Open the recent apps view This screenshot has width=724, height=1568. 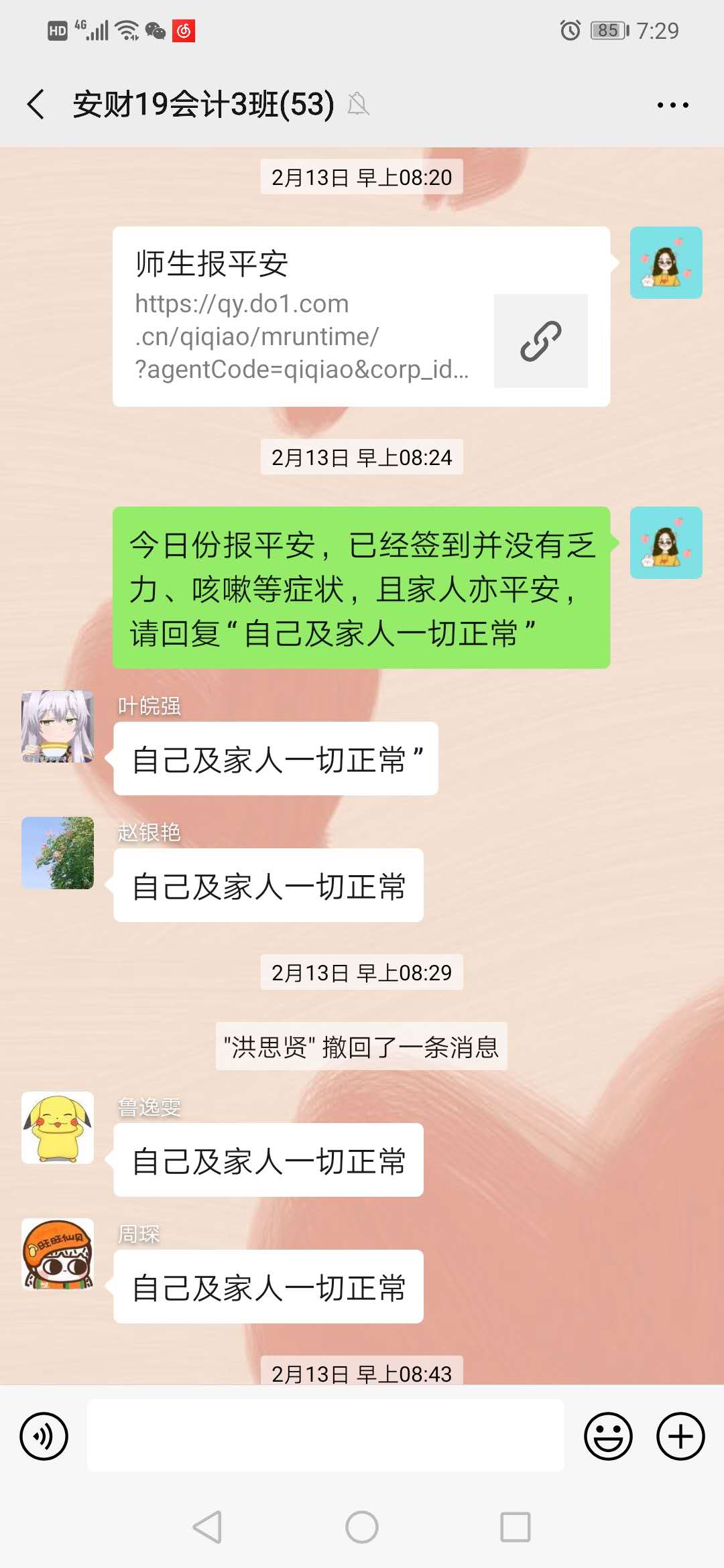click(x=515, y=1527)
